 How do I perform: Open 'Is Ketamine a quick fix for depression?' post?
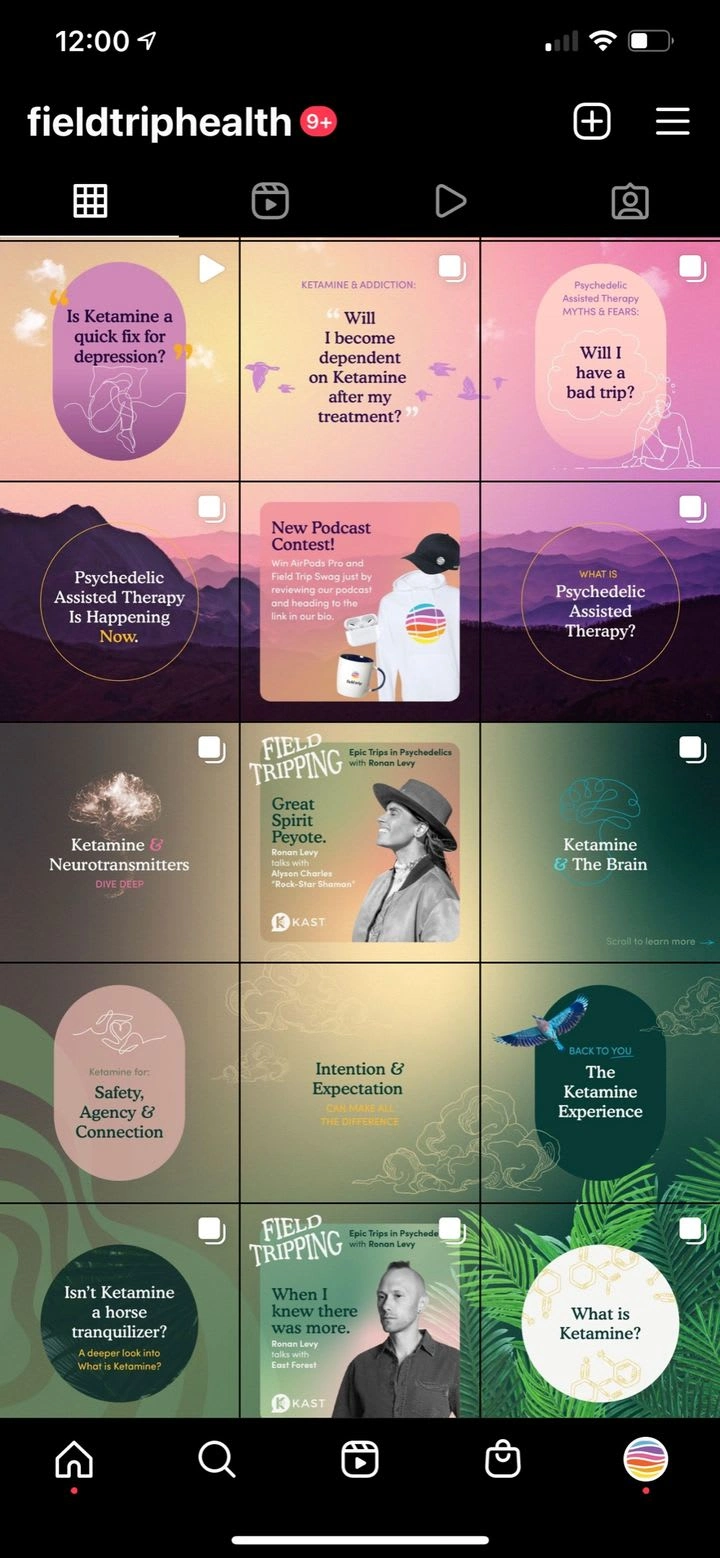pyautogui.click(x=119, y=361)
